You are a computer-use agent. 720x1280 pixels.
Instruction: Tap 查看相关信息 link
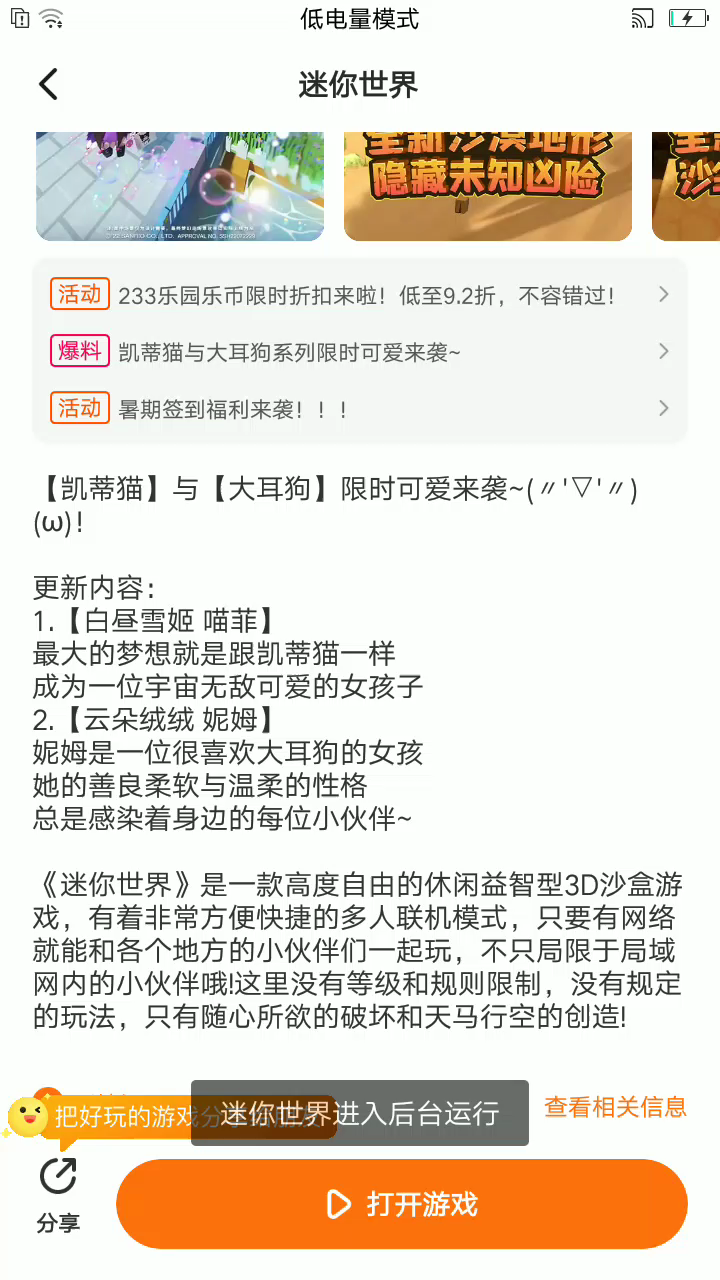point(615,1107)
